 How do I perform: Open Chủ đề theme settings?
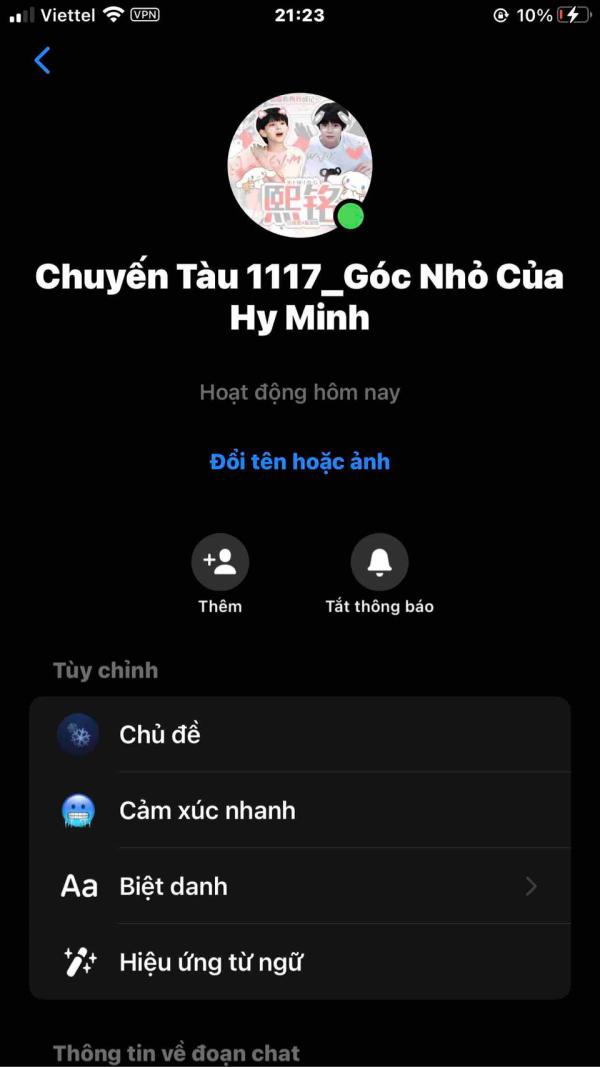point(300,734)
